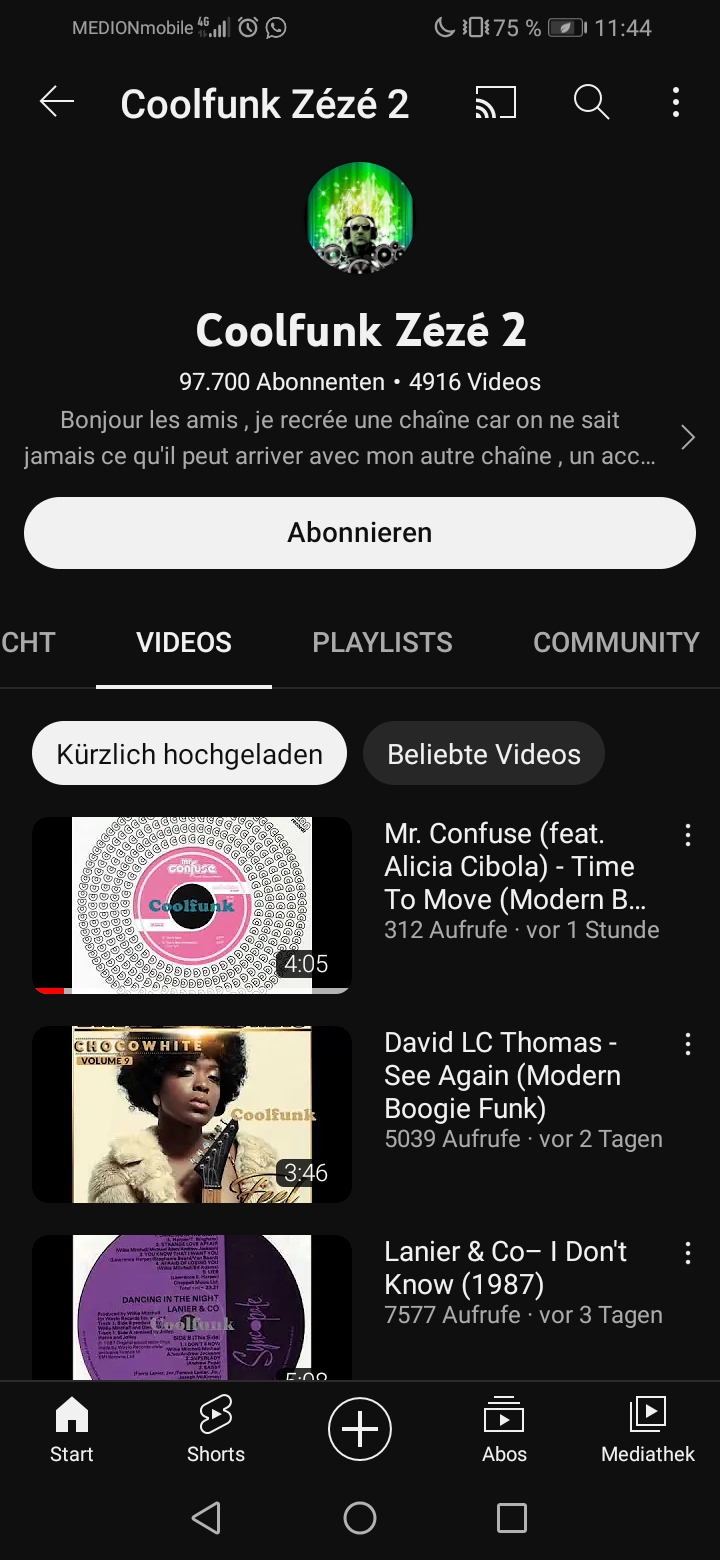Open the Mediathek tab

(647, 1430)
